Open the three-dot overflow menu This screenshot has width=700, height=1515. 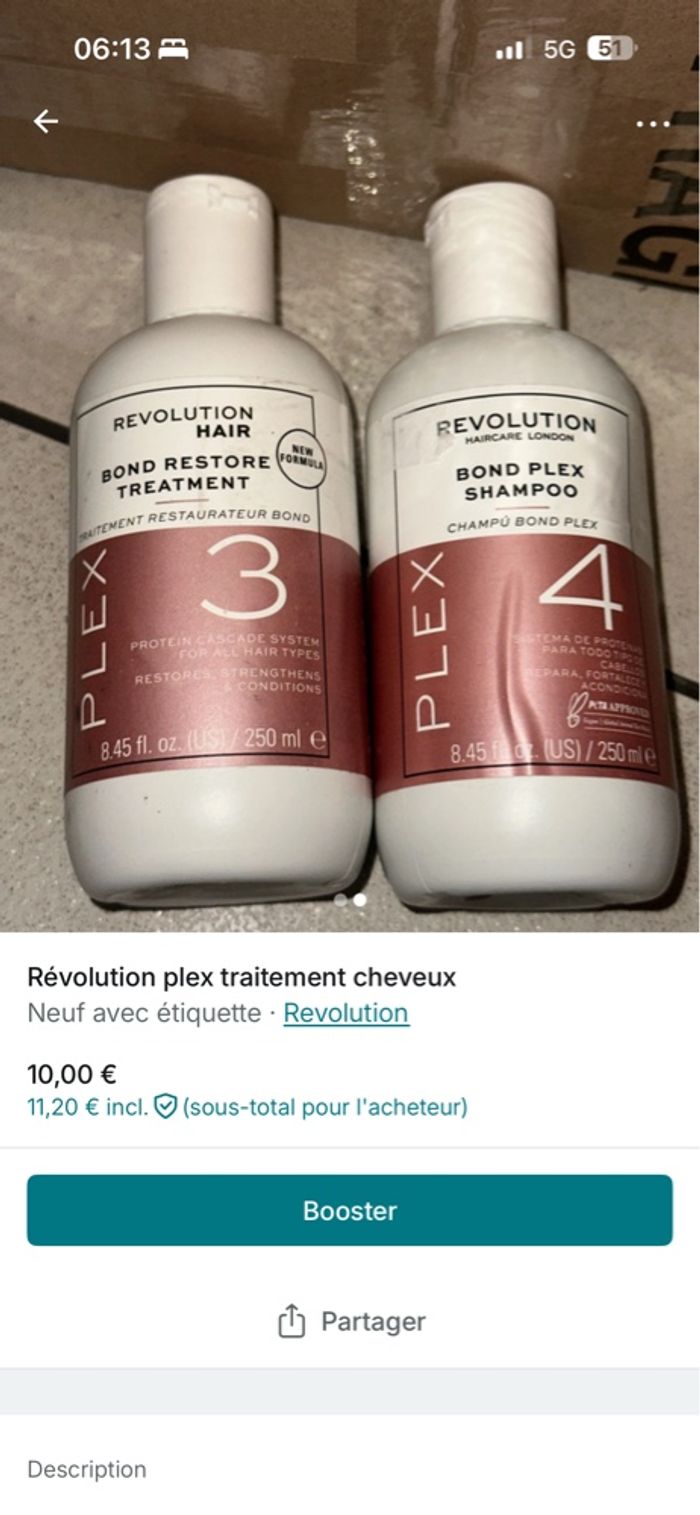click(x=652, y=124)
